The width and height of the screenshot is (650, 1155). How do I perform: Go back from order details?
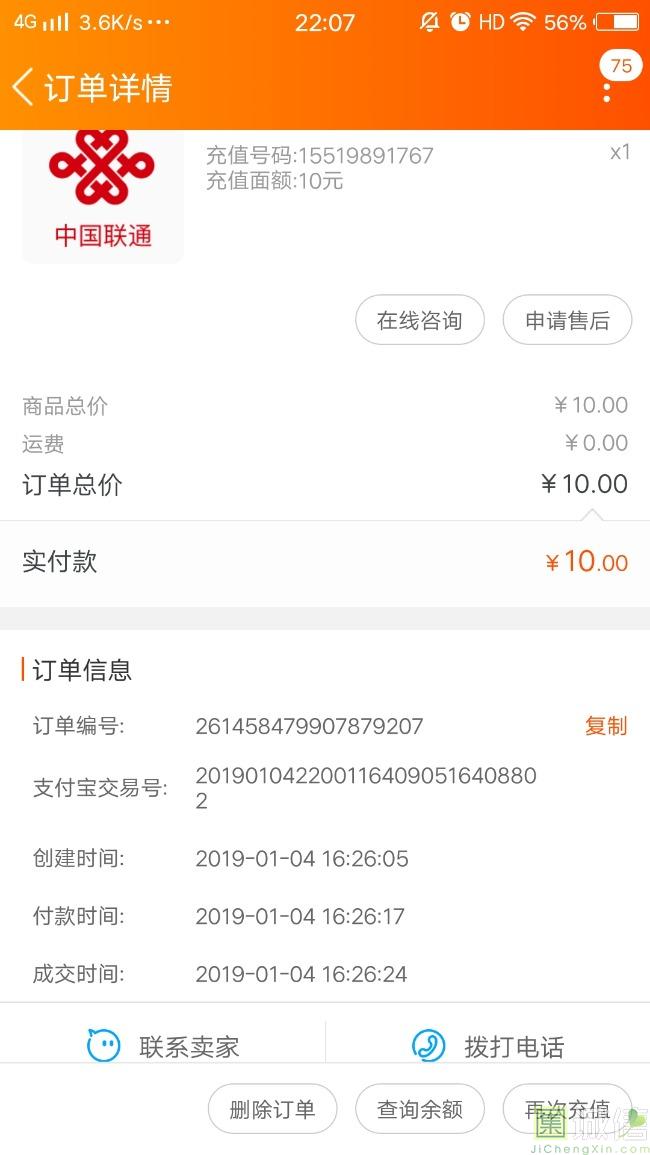[24, 87]
